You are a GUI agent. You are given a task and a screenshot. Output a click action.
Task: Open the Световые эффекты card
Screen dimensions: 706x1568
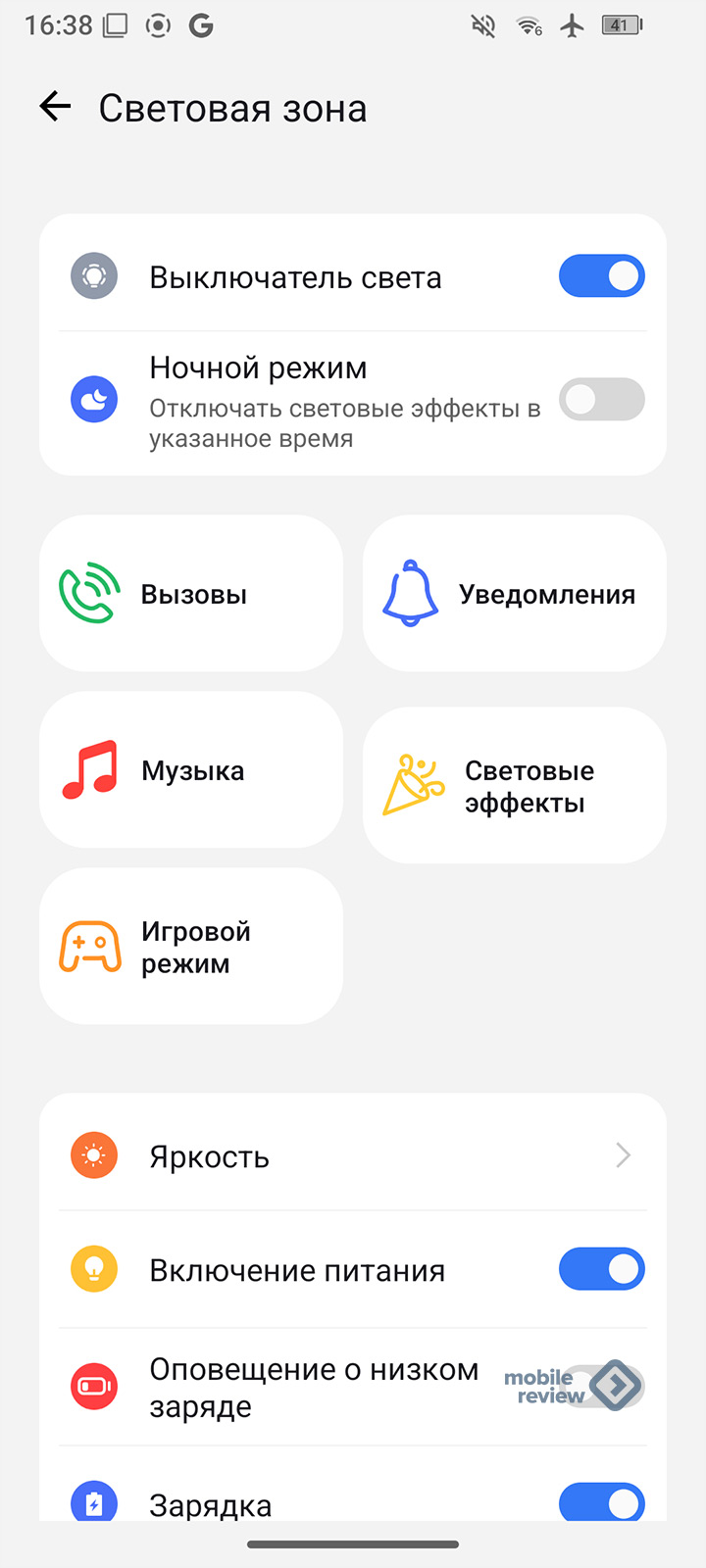coord(514,786)
